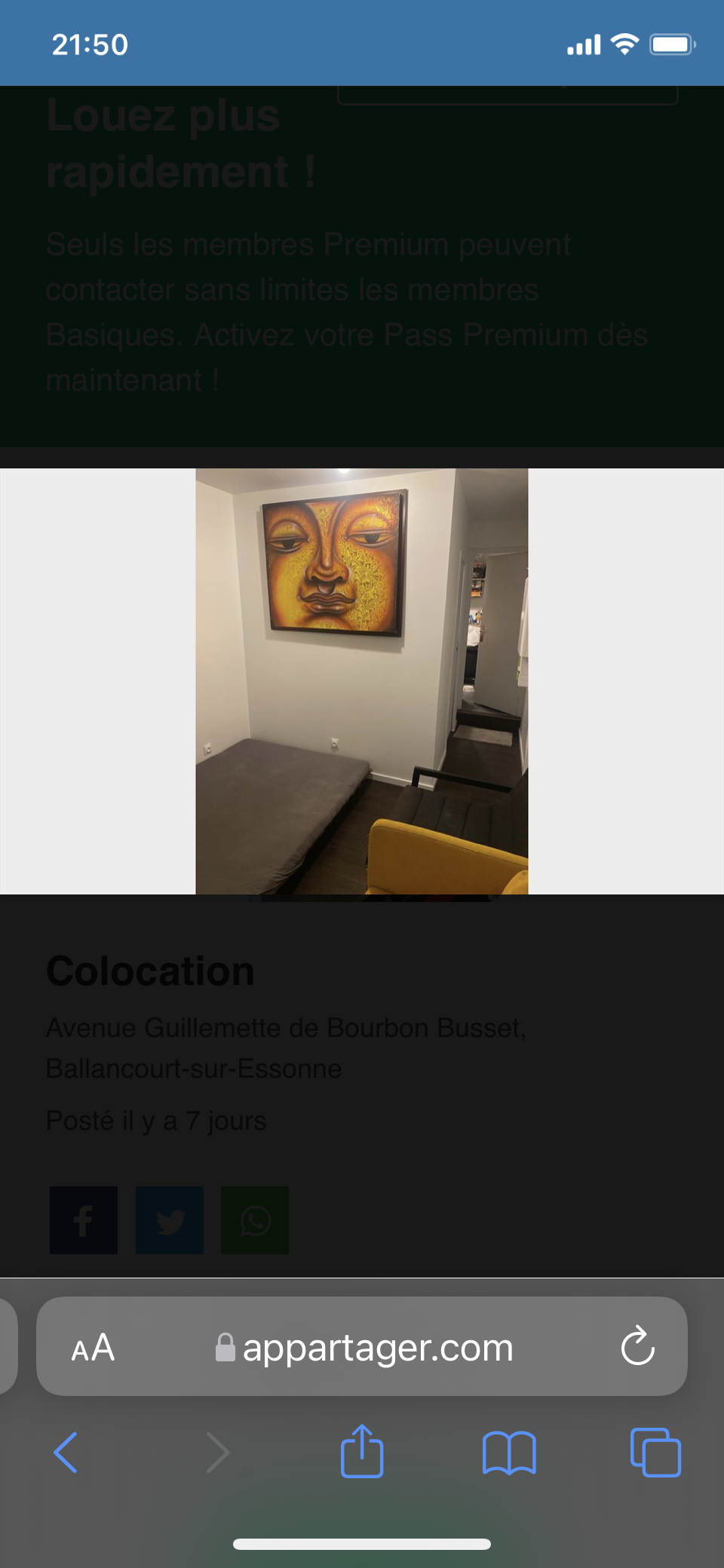The width and height of the screenshot is (724, 1568).
Task: Open Safari bookmarks
Action: [509, 1452]
